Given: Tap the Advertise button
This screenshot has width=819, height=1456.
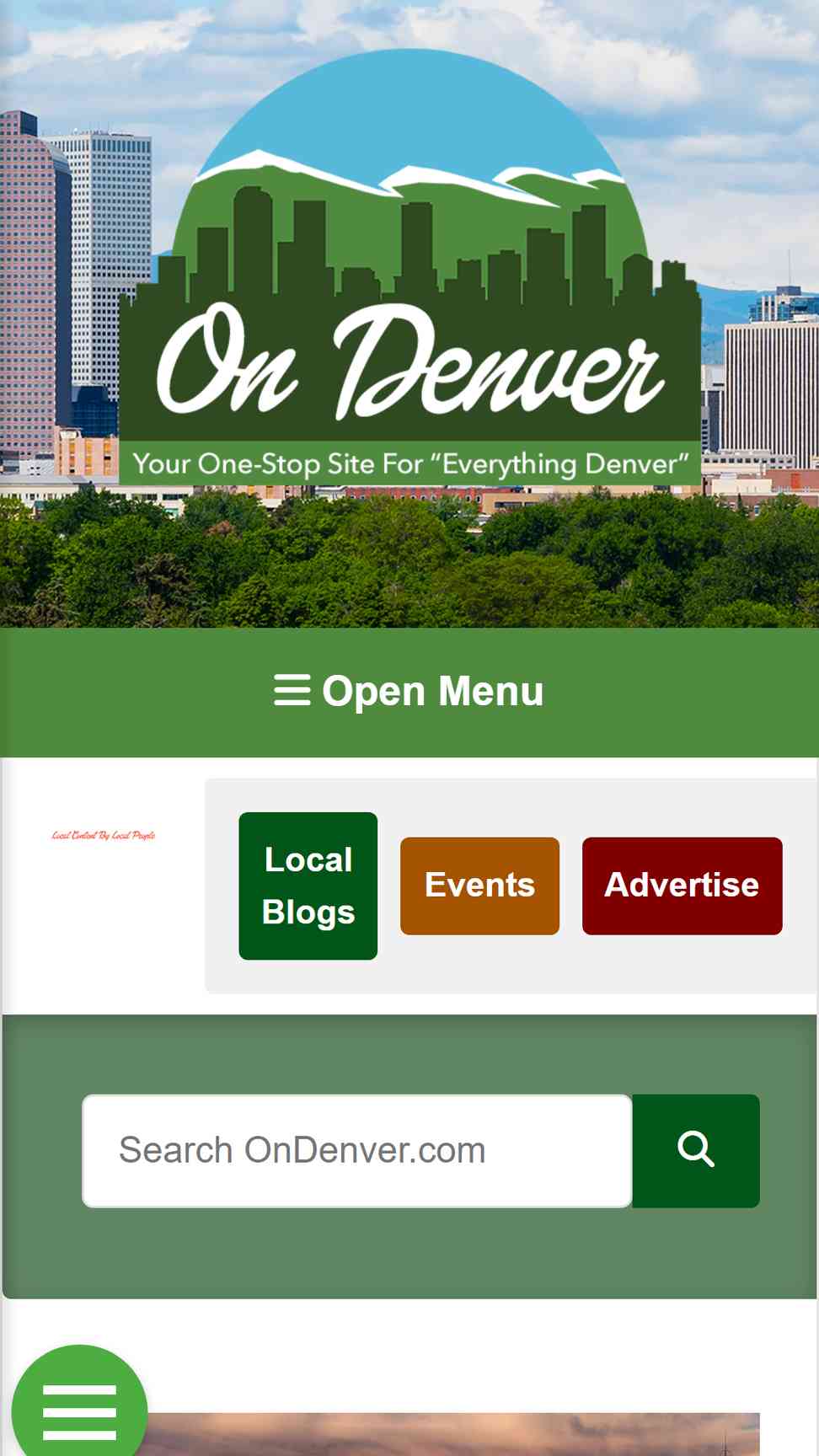Looking at the screenshot, I should [682, 886].
